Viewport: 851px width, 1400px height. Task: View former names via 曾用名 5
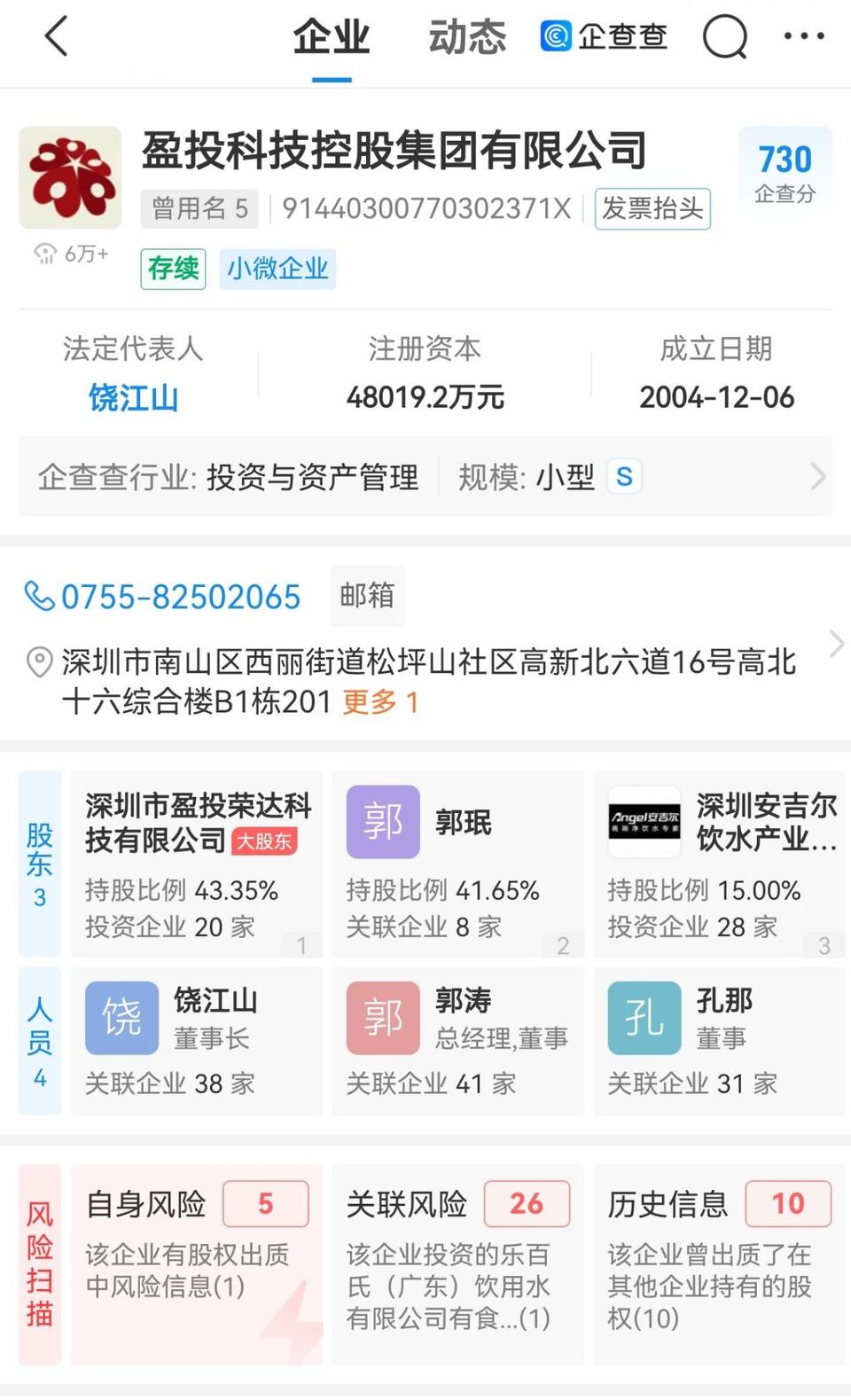[199, 208]
